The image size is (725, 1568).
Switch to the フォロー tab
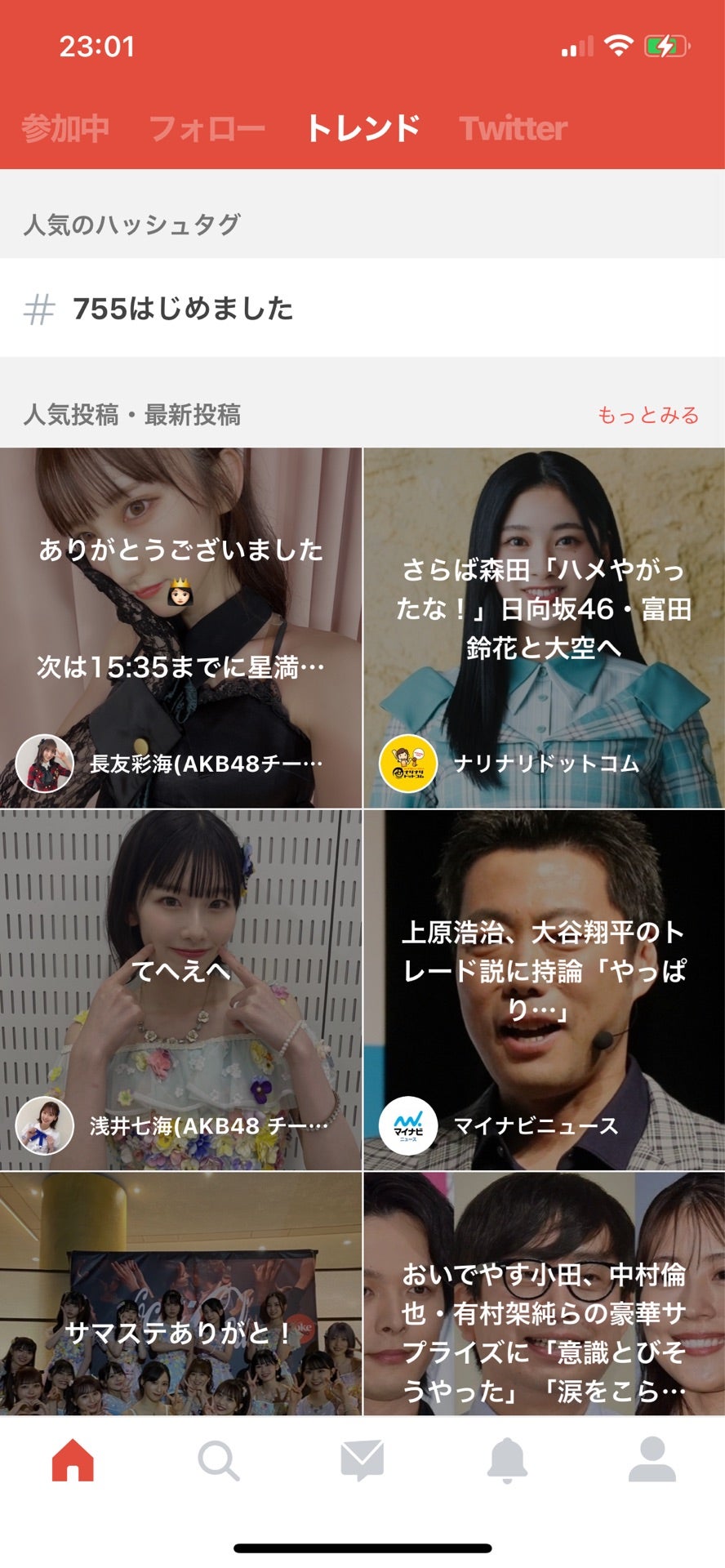[x=207, y=128]
